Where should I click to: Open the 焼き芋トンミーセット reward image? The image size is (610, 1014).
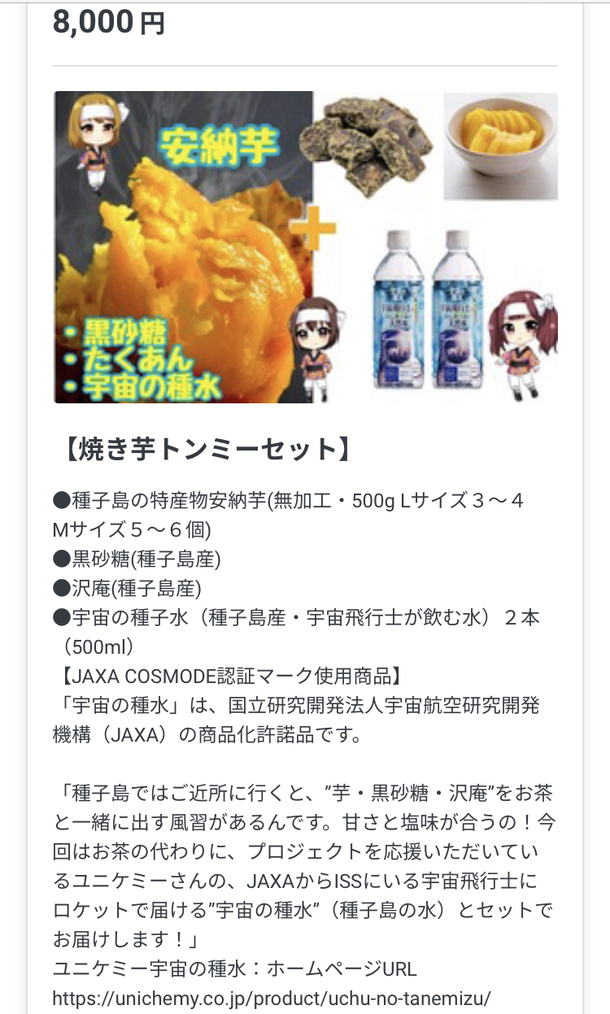(305, 246)
